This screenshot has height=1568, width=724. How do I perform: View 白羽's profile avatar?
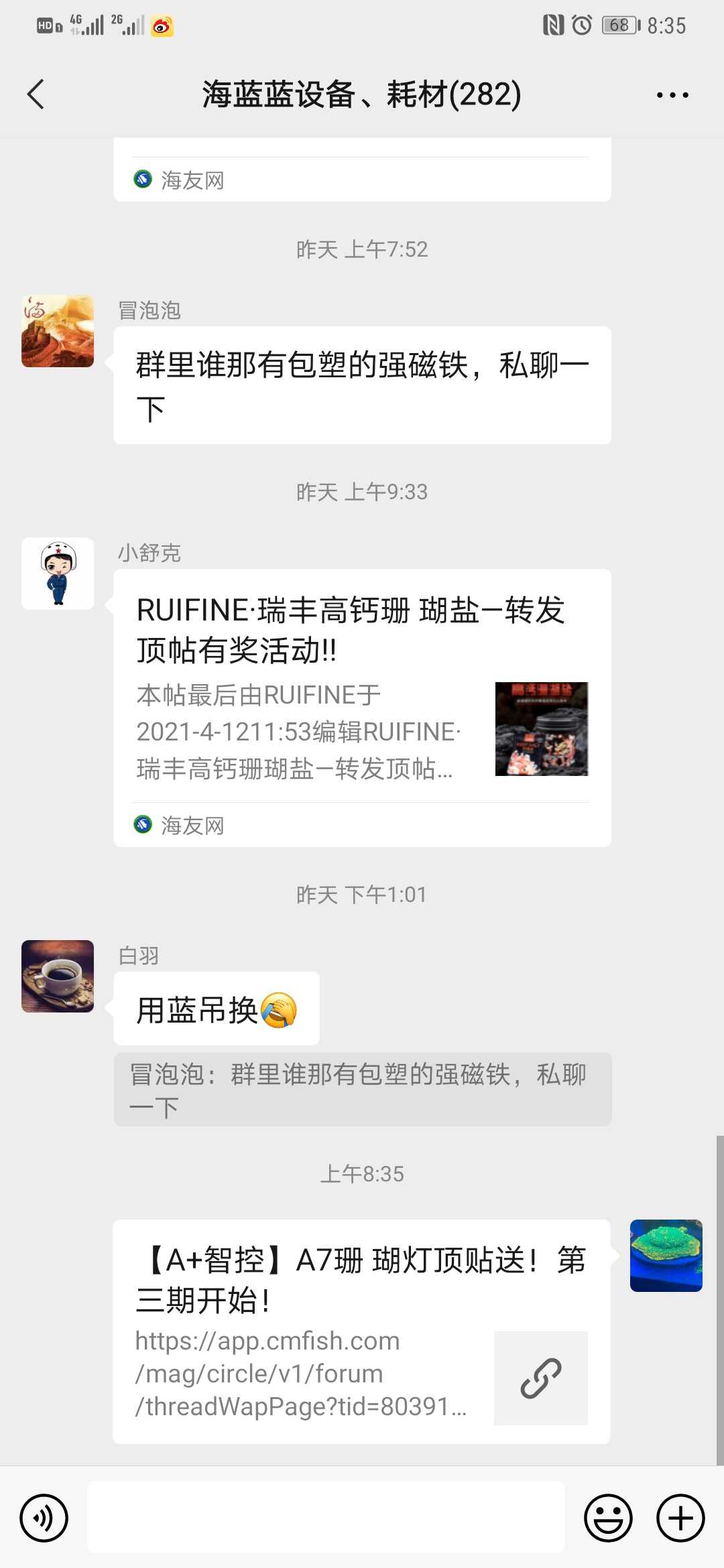coord(58,976)
